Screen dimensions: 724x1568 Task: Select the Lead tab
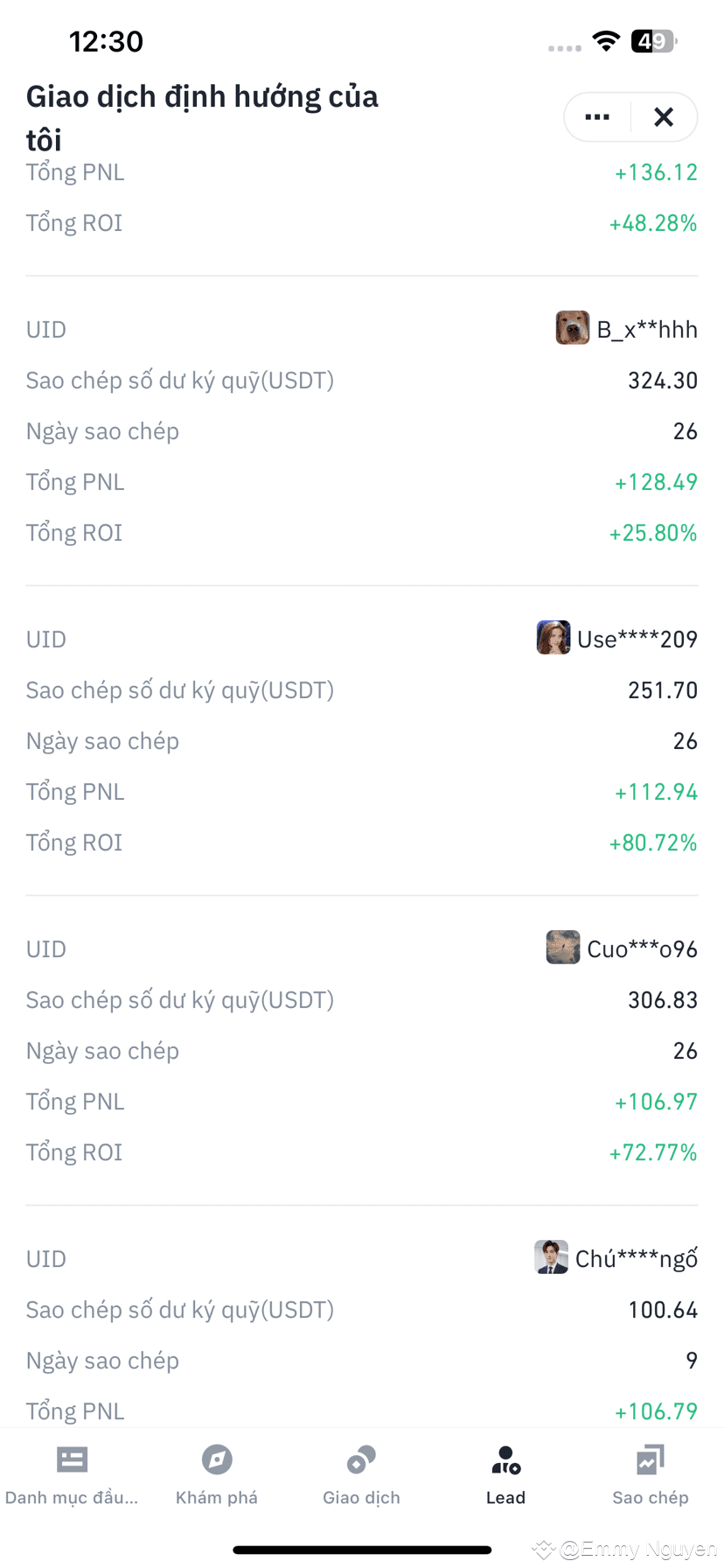(505, 1475)
